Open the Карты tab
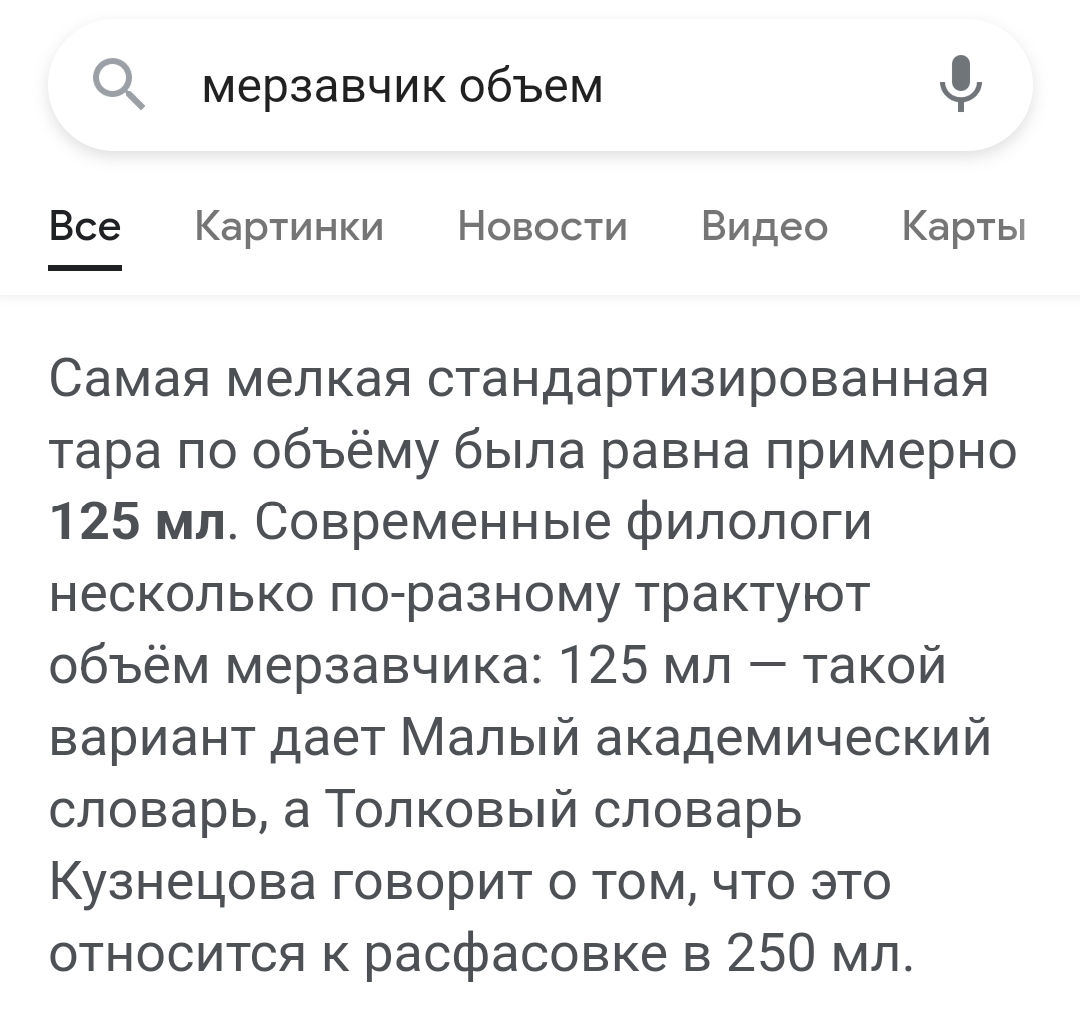The height and width of the screenshot is (1011, 1080). pyautogui.click(x=964, y=228)
